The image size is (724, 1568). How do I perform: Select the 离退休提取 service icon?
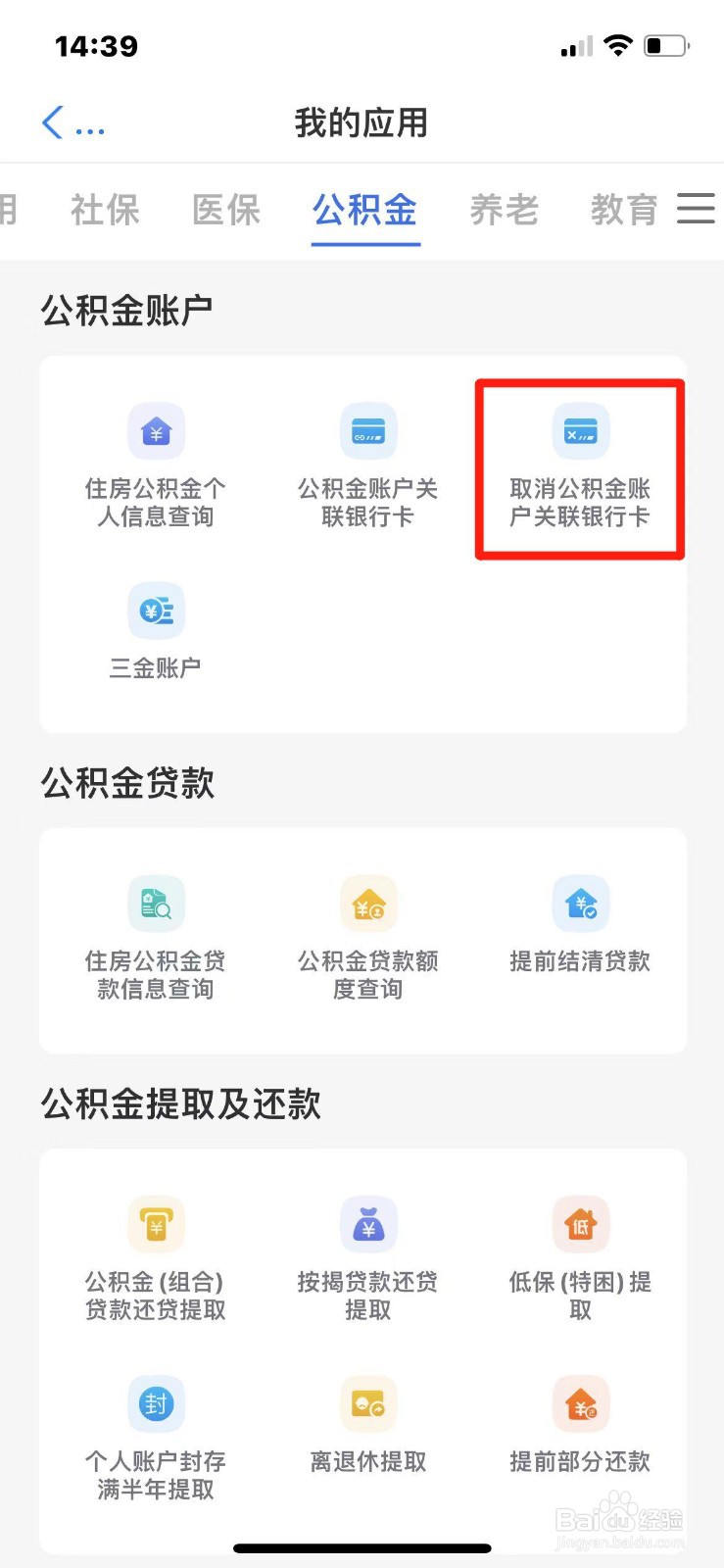[367, 1404]
